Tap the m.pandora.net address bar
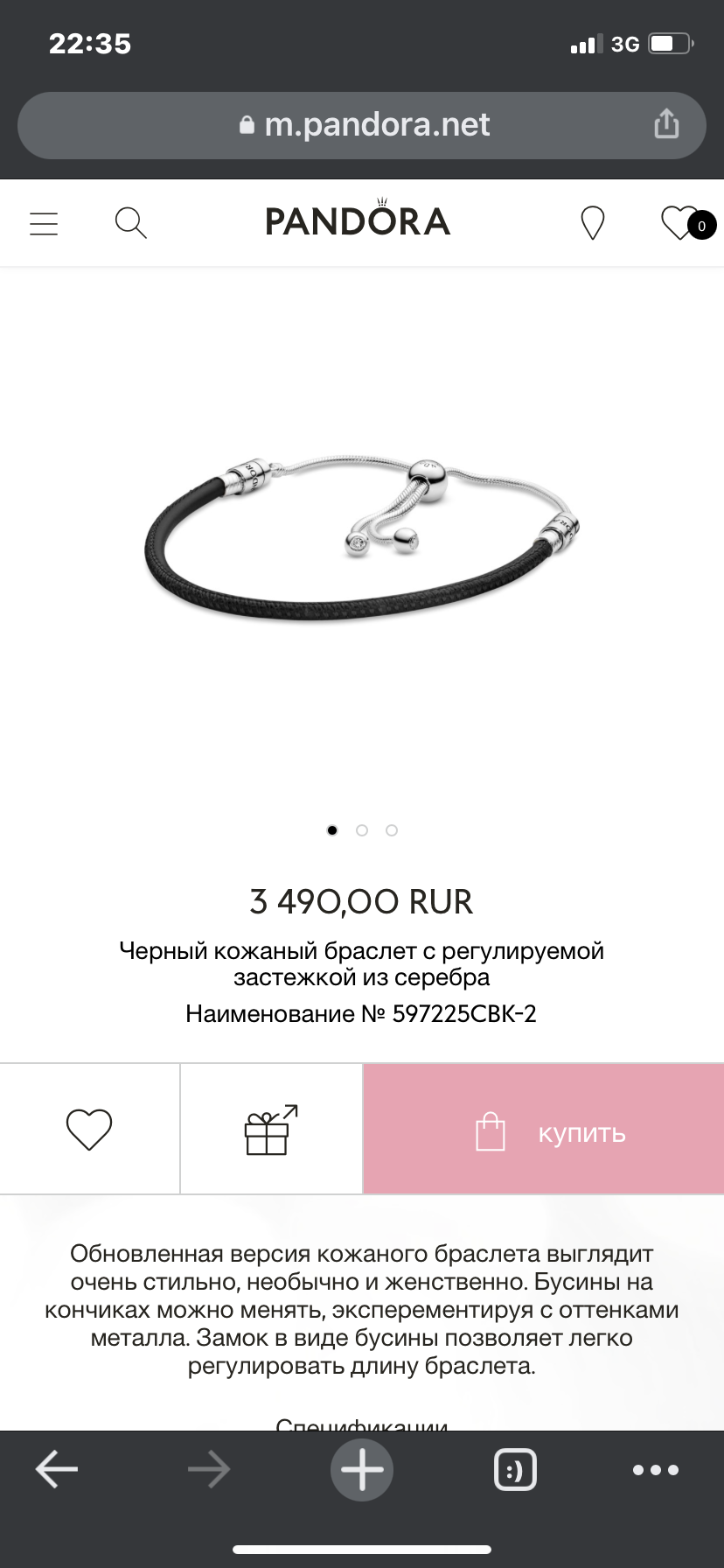Image resolution: width=724 pixels, height=1568 pixels. 362,125
